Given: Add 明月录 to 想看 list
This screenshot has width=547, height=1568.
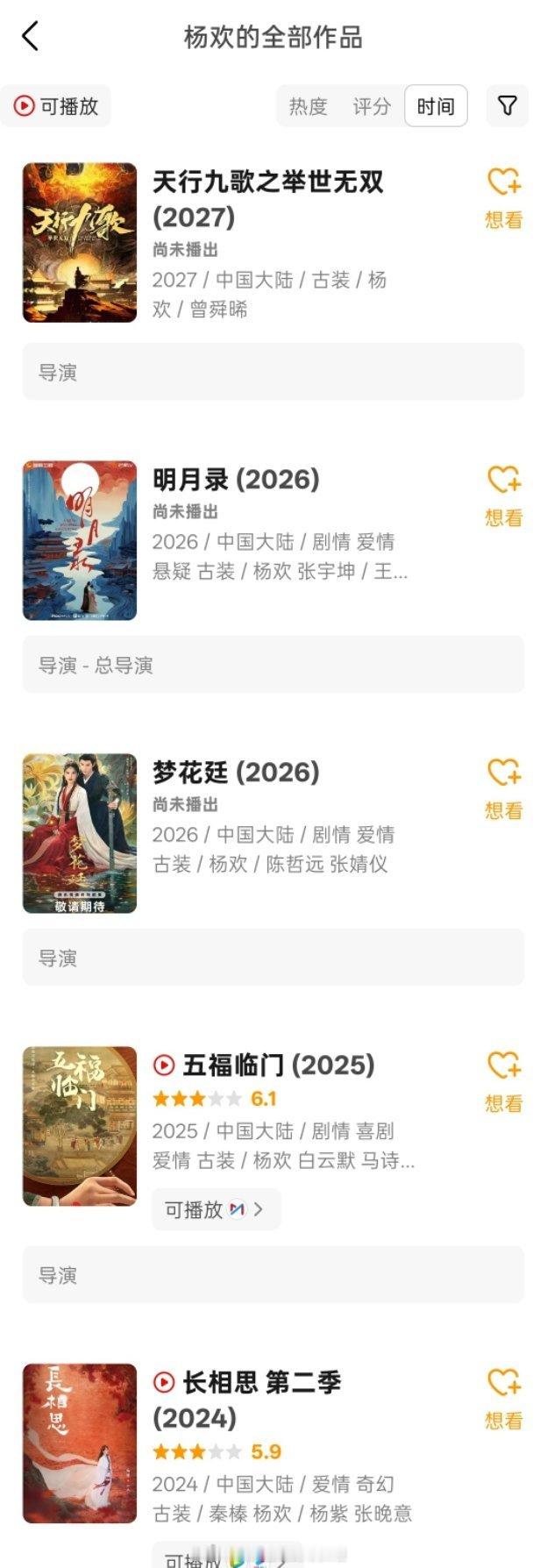Looking at the screenshot, I should point(503,496).
